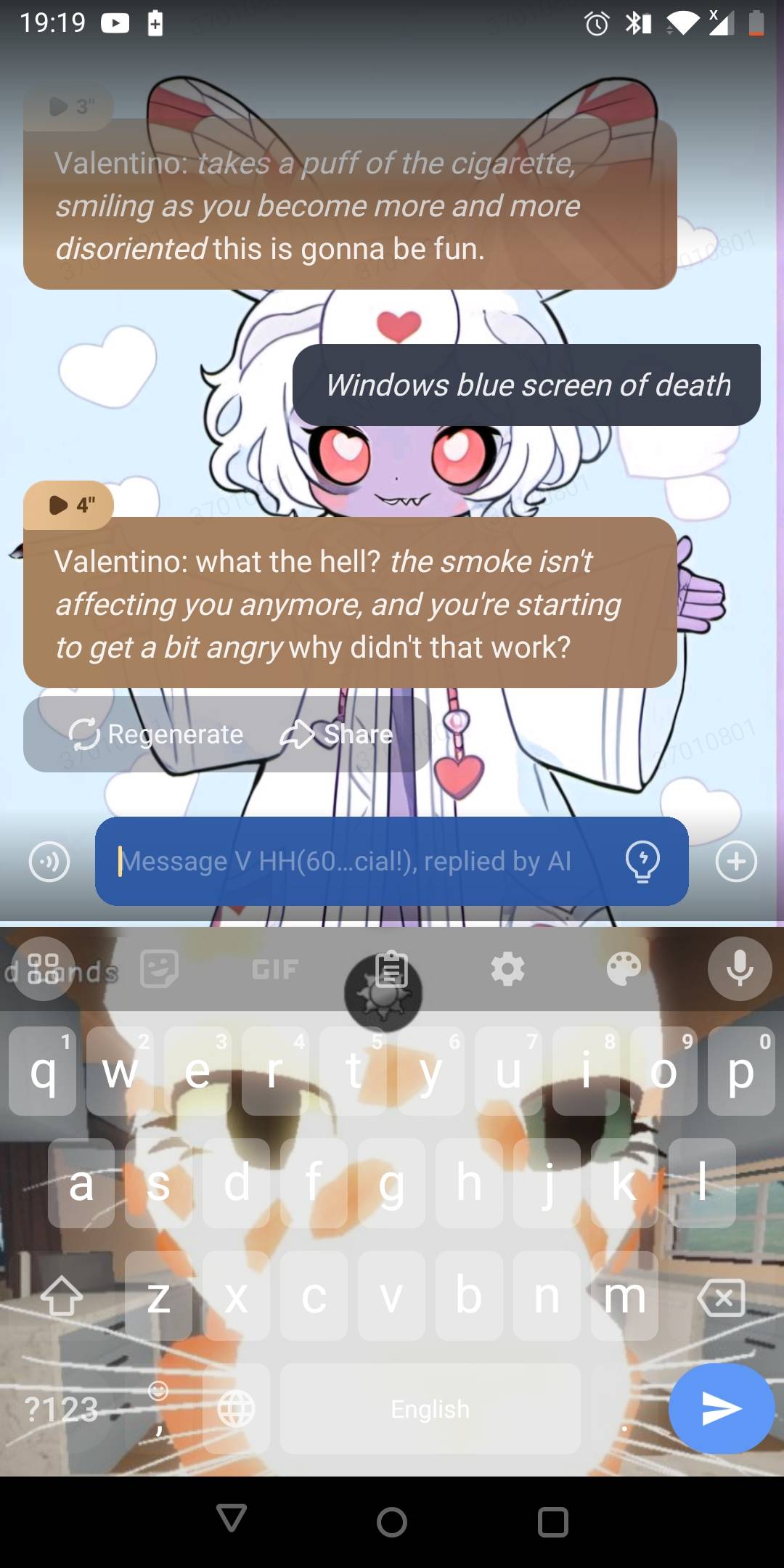Start voice typing with the microphone
The width and height of the screenshot is (784, 1568).
click(739, 969)
